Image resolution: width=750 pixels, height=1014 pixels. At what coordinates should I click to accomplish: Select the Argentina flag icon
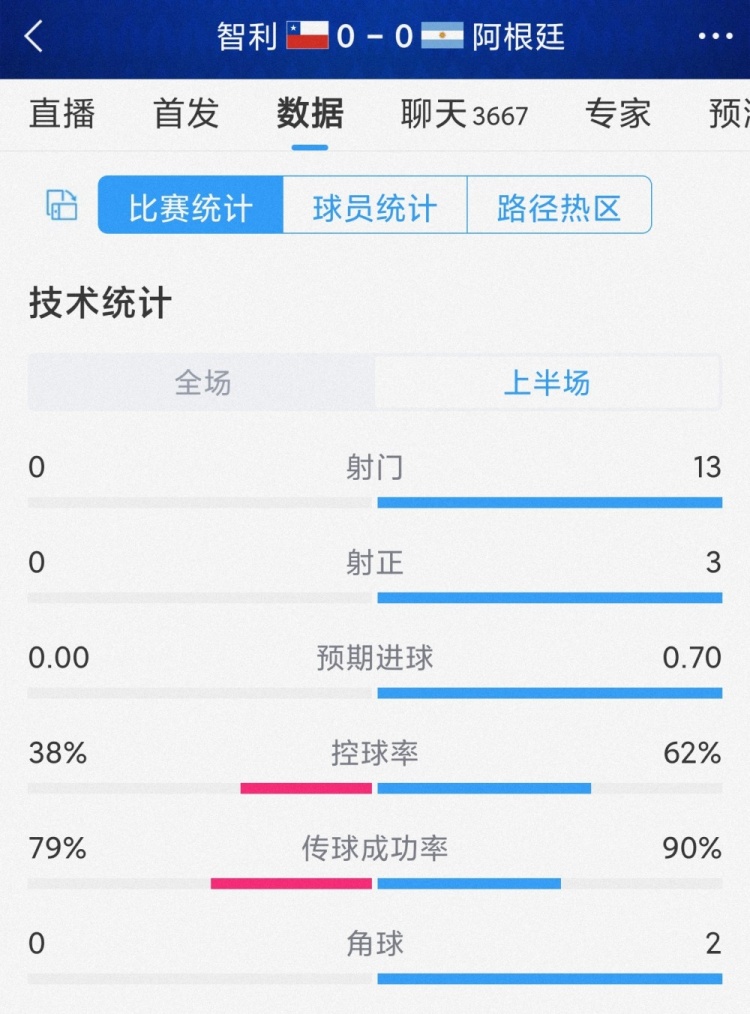(442, 33)
